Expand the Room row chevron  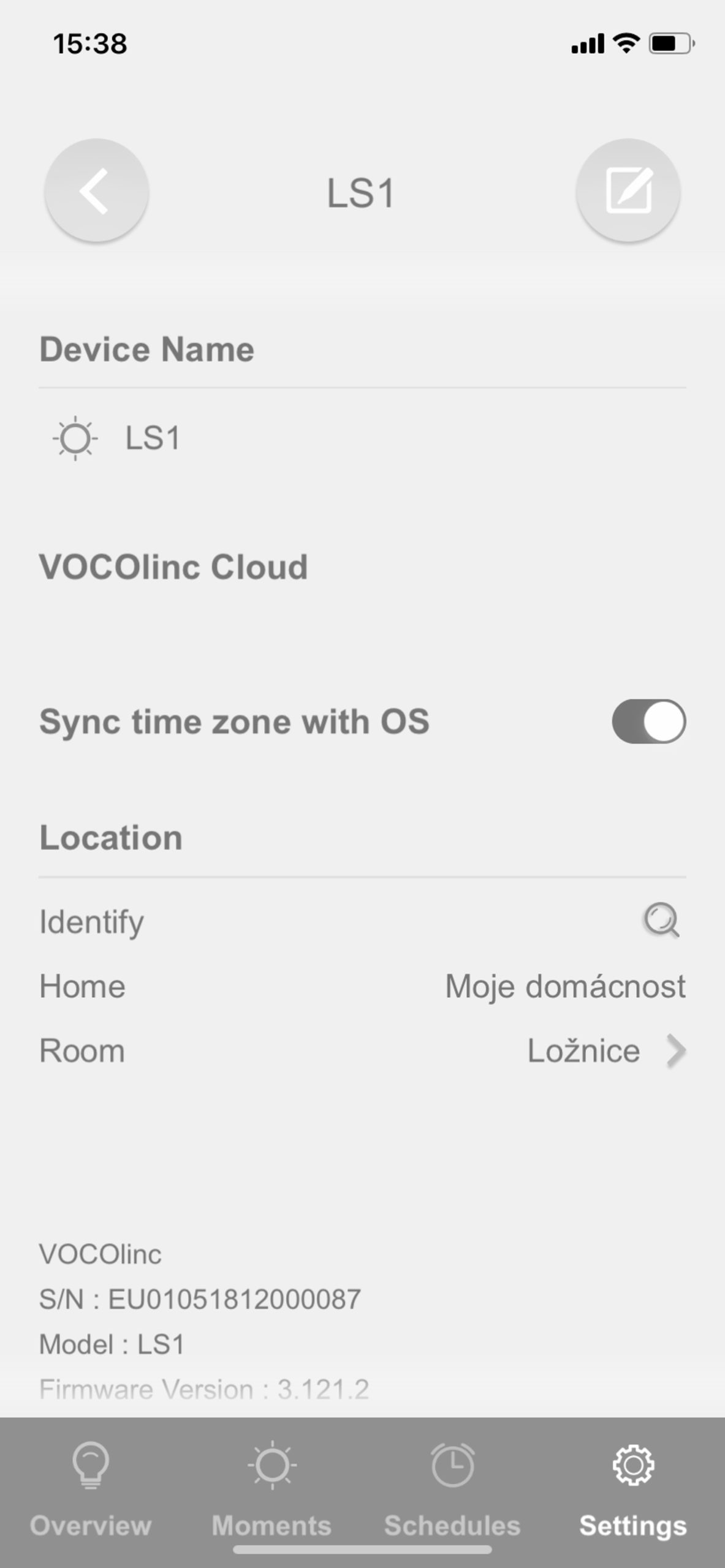click(x=677, y=1051)
